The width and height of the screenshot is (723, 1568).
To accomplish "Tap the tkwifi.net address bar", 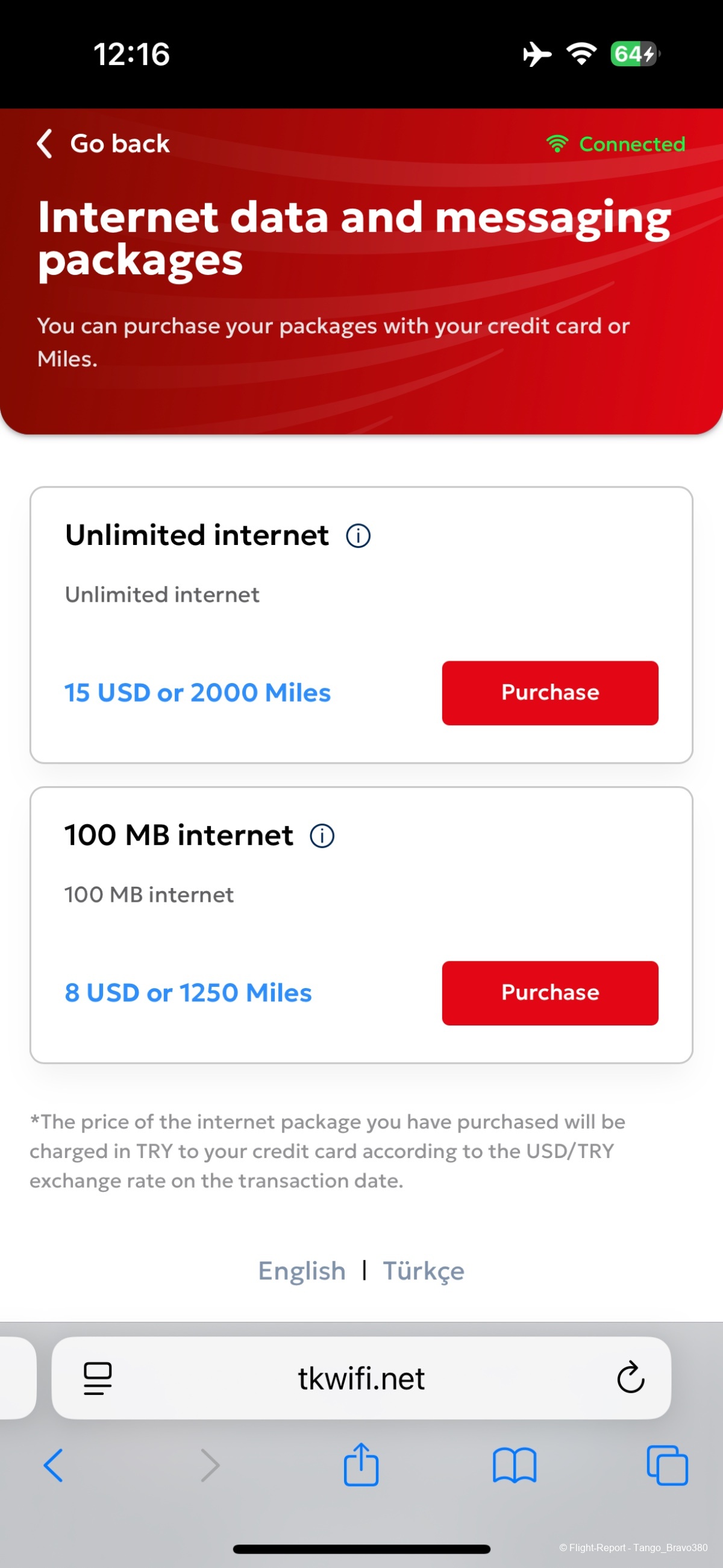I will point(361,1378).
